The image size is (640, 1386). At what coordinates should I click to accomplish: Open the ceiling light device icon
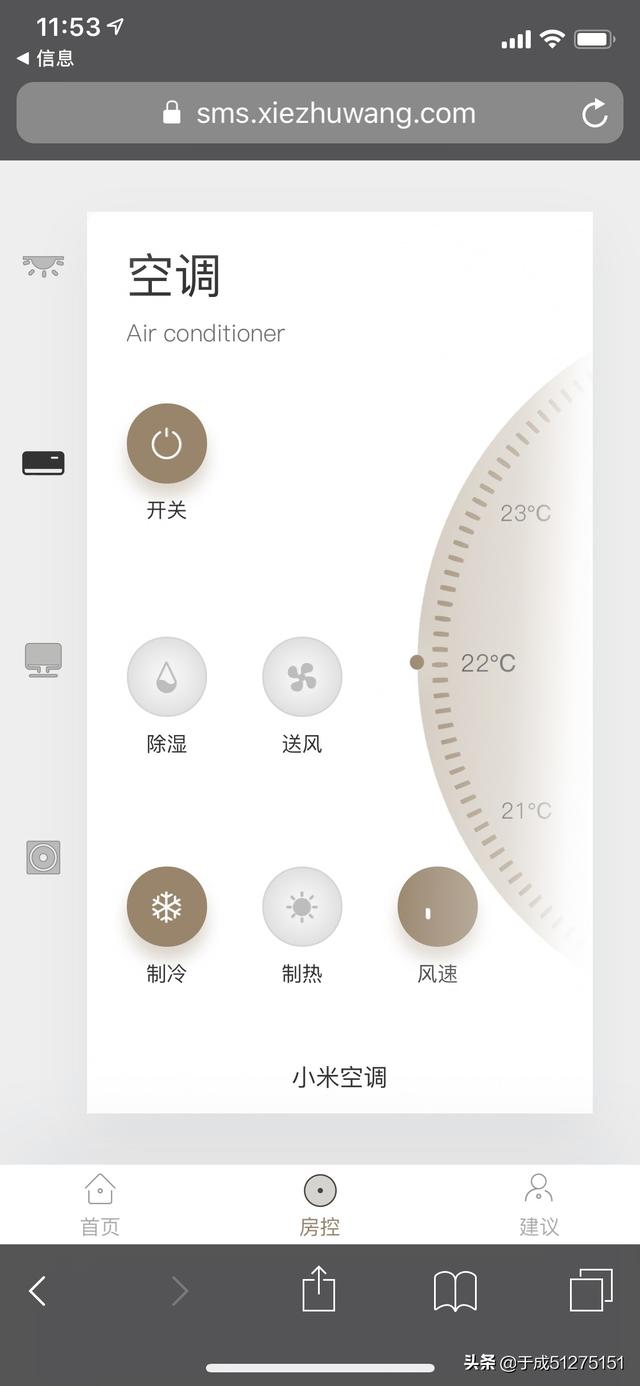[x=43, y=266]
